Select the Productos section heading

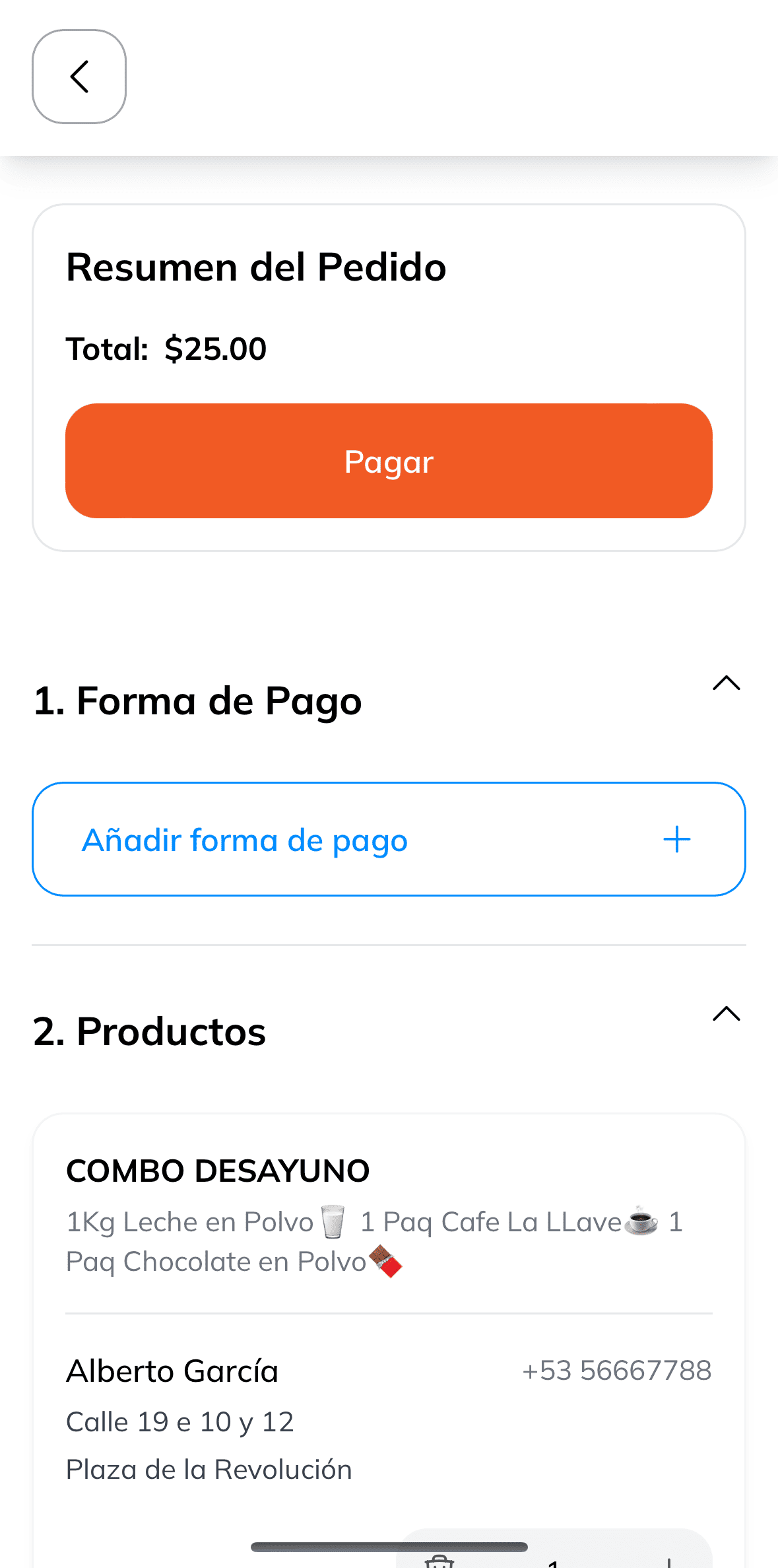(149, 1031)
